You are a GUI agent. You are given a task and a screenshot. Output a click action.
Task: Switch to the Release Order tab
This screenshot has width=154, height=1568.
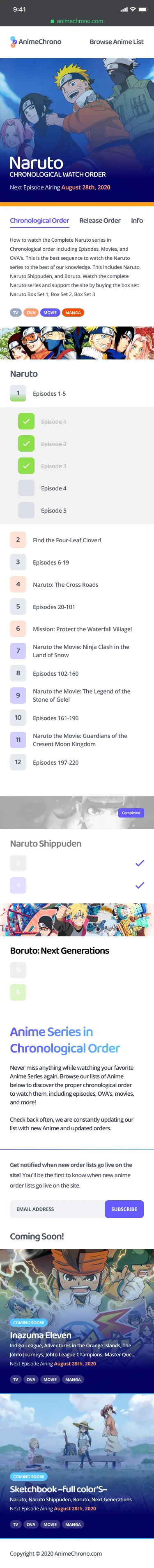point(100,220)
